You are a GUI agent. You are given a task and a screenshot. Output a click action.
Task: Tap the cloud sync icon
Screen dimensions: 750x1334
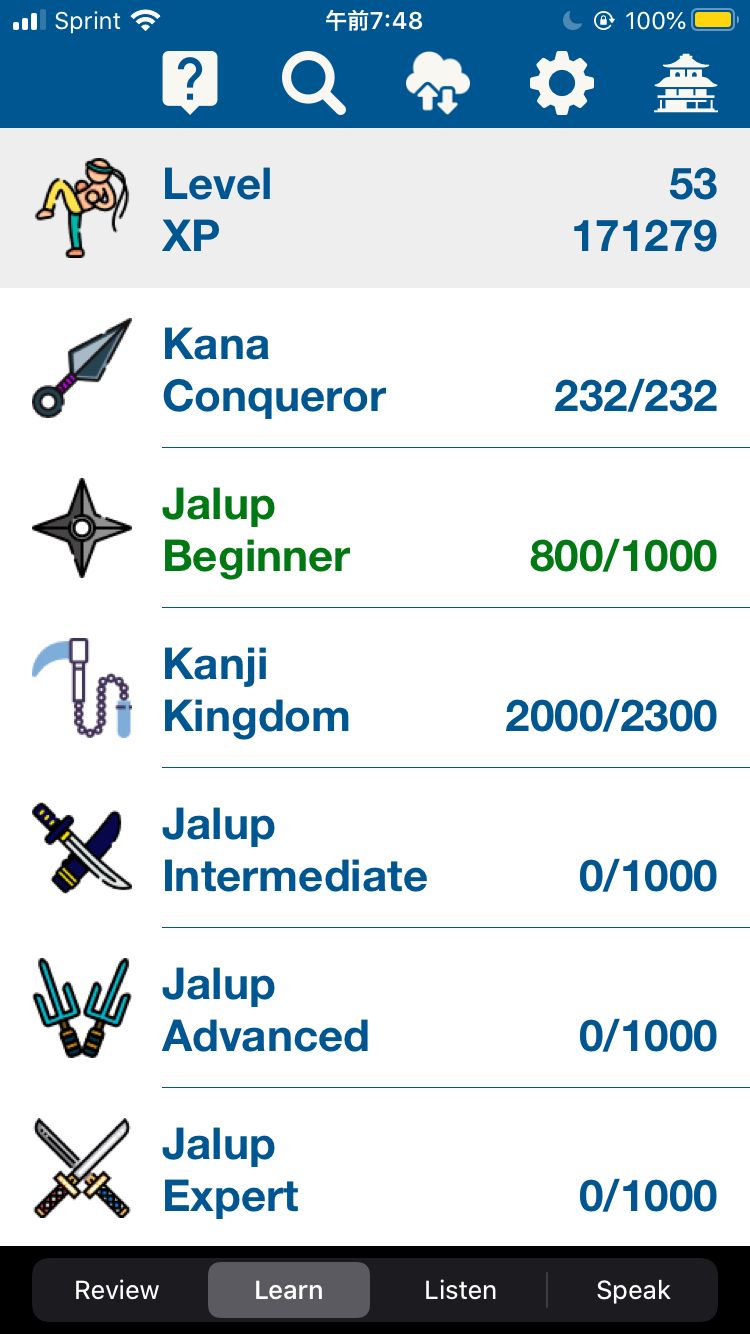[437, 83]
